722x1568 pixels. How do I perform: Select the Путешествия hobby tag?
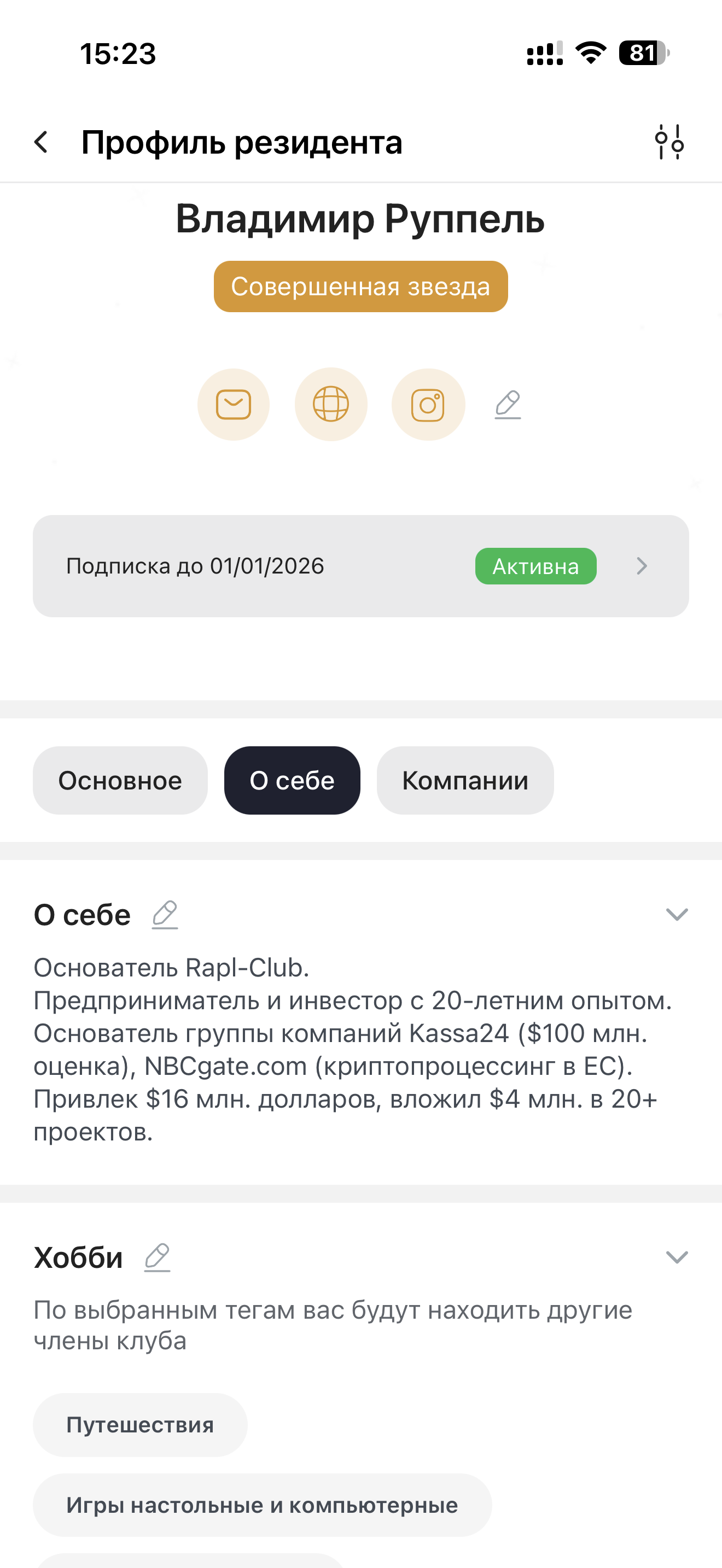click(139, 1424)
